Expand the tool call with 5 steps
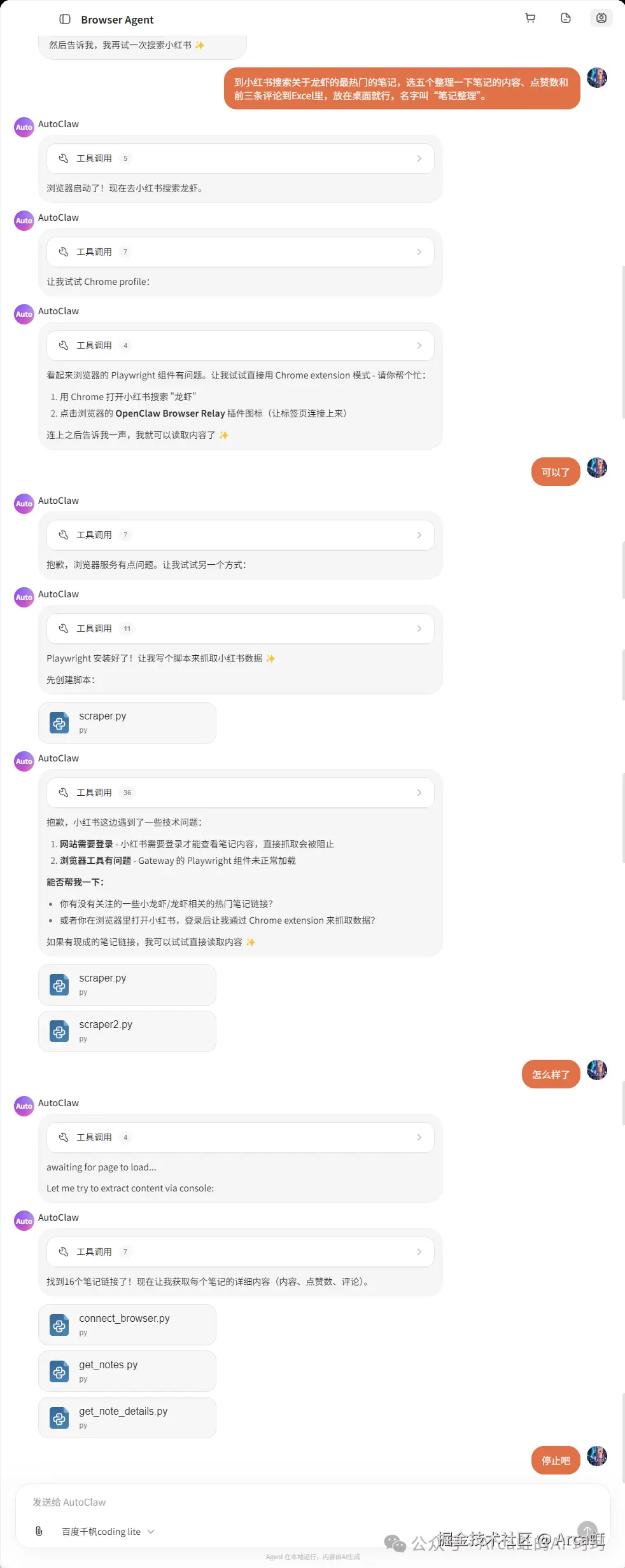The image size is (625, 1568). click(x=240, y=158)
